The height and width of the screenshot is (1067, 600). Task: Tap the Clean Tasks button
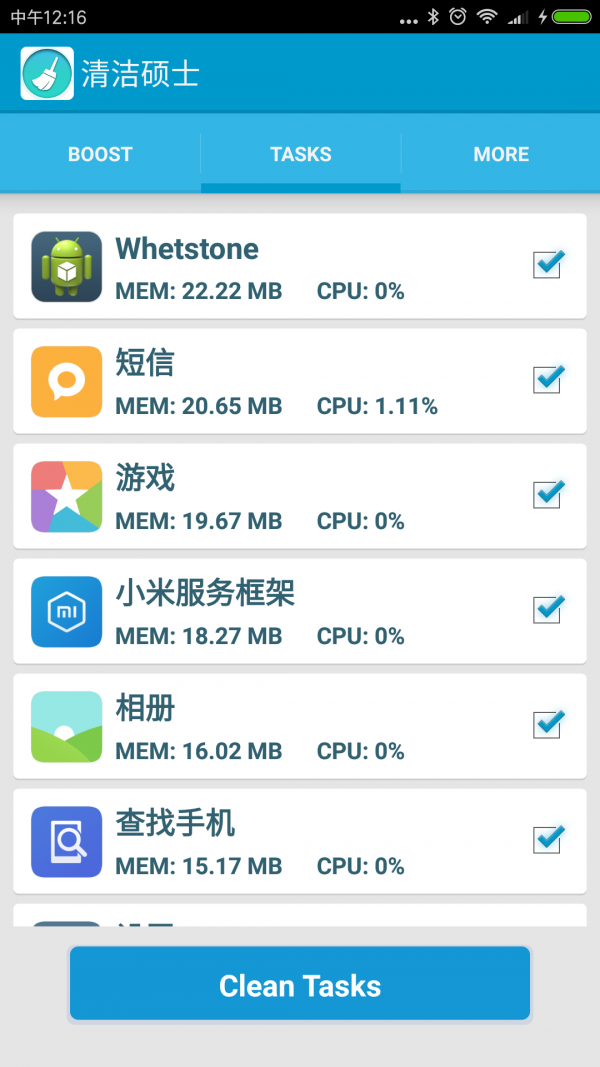[x=300, y=985]
